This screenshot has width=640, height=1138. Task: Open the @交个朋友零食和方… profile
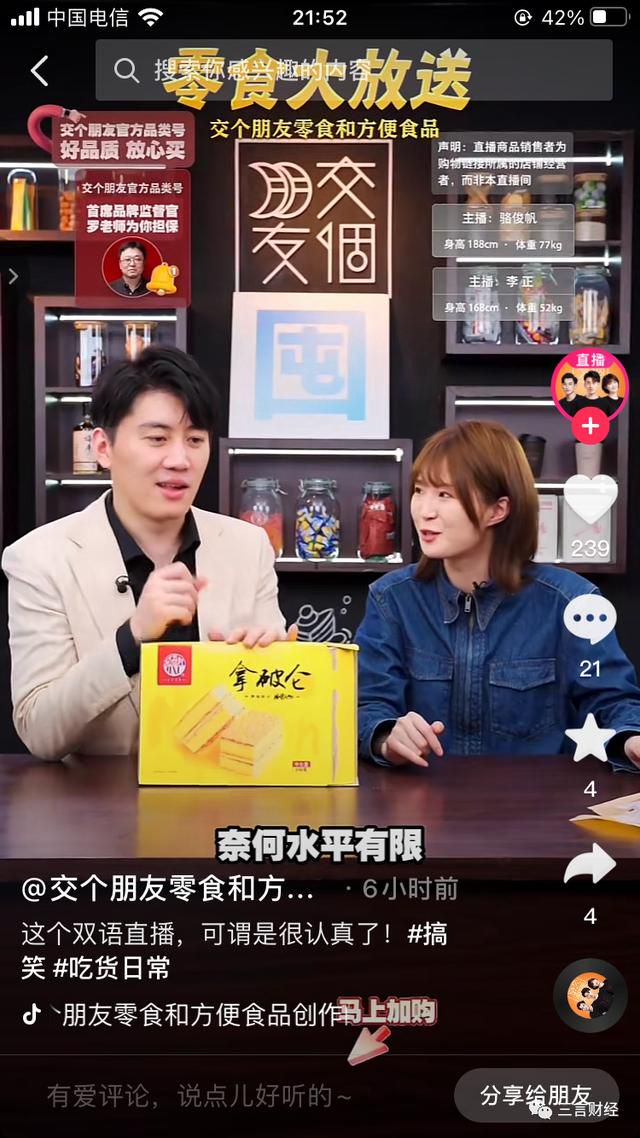(x=168, y=890)
